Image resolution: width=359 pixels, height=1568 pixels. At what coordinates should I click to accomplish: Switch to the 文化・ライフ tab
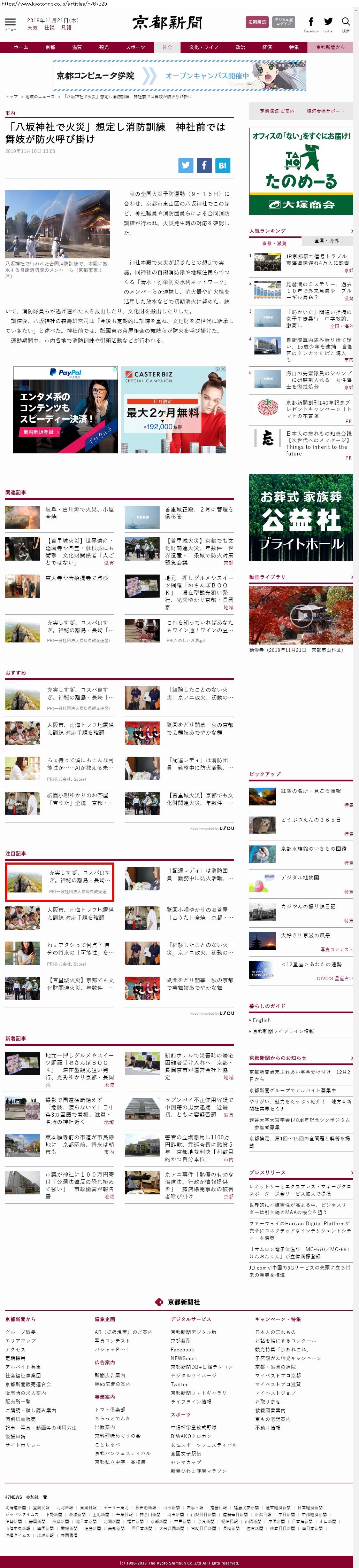tap(203, 47)
